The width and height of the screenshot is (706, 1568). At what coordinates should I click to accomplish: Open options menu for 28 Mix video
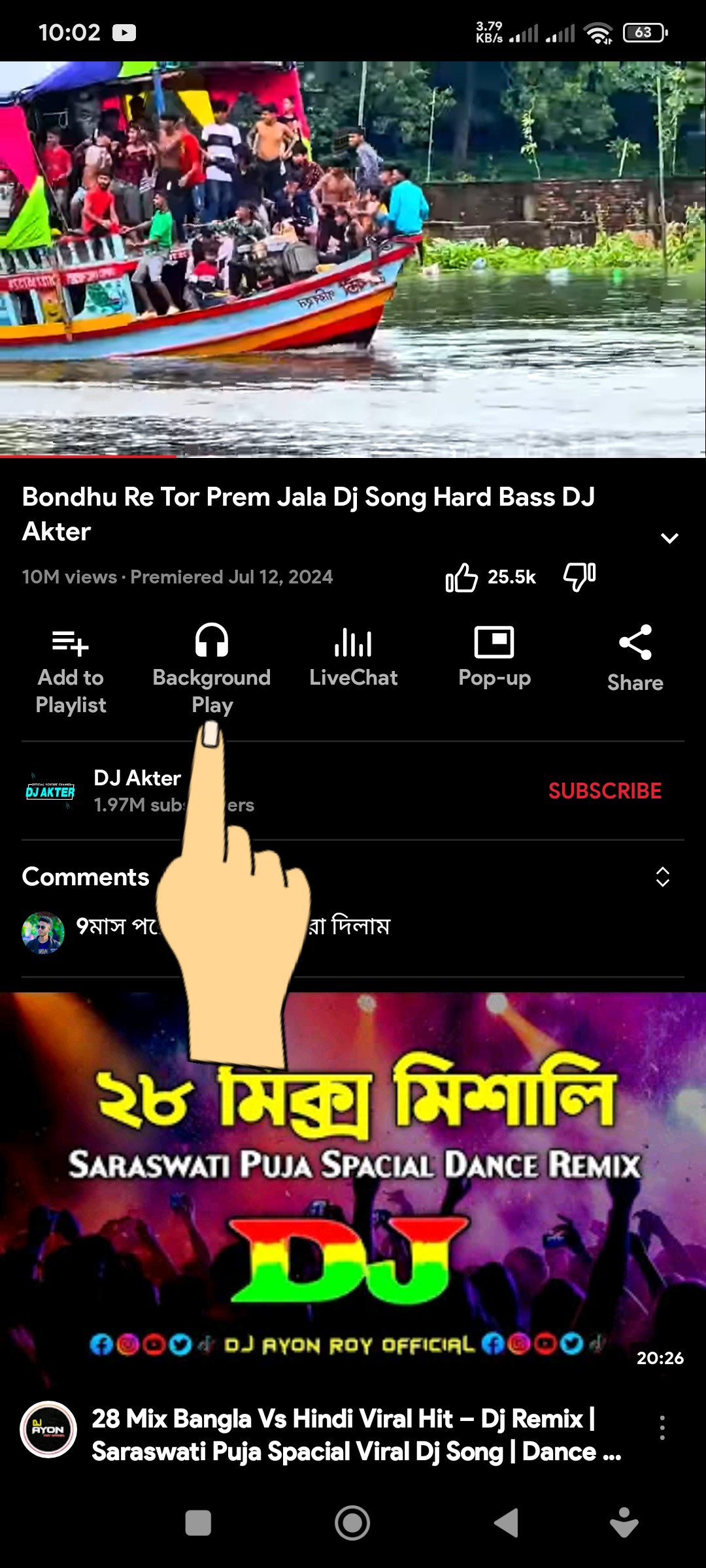(662, 1428)
